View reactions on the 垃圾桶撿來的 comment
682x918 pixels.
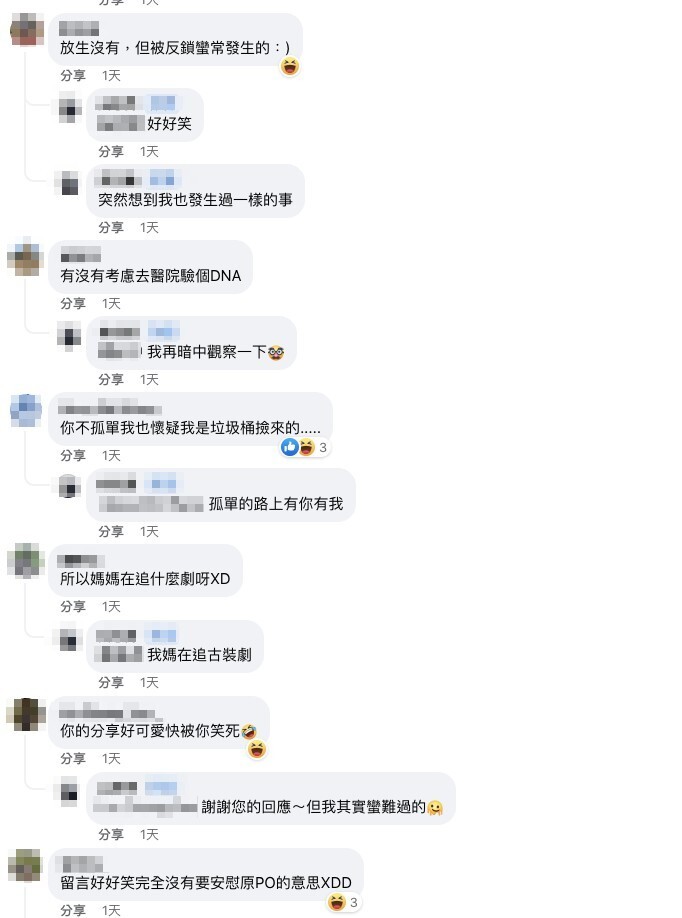[x=305, y=447]
